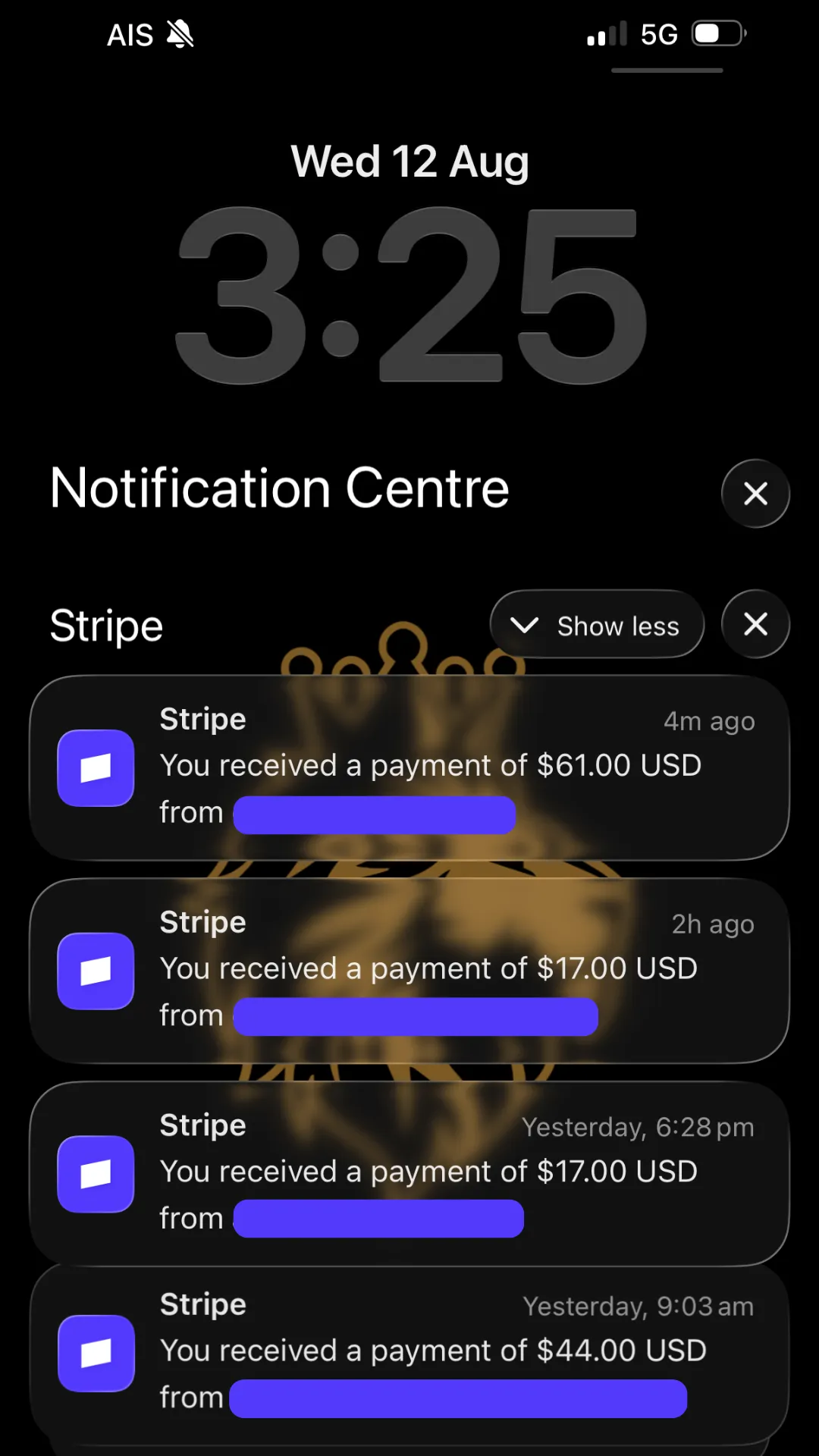Open the $44.00 USD payment notification

pyautogui.click(x=409, y=1354)
